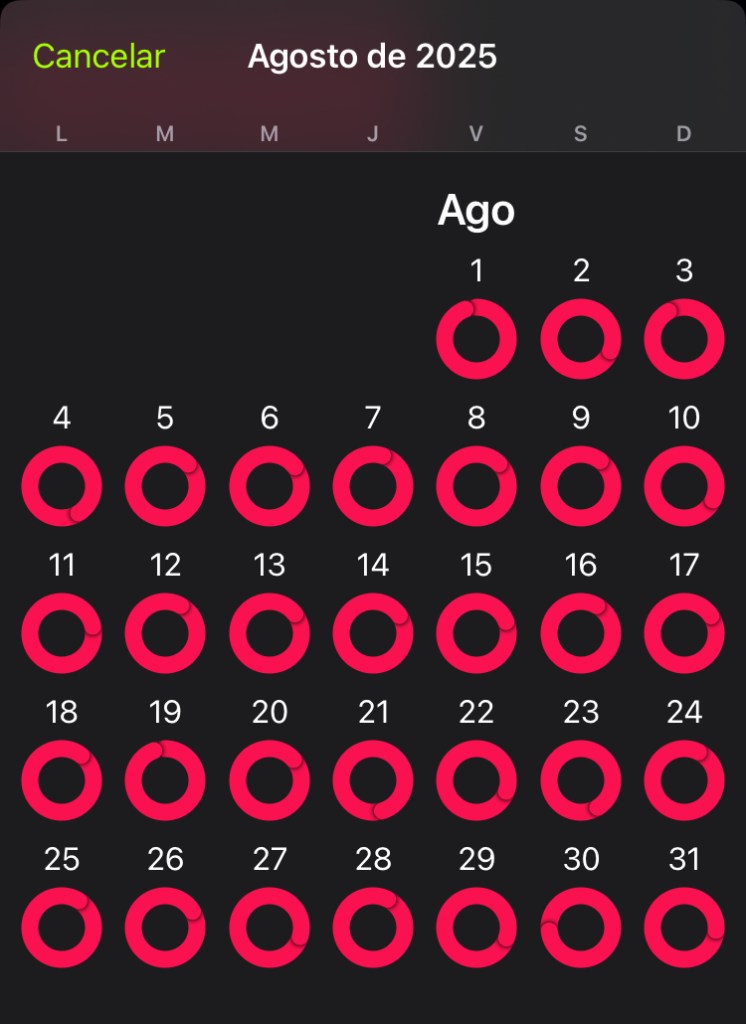Open the ring for day 22

pos(476,780)
